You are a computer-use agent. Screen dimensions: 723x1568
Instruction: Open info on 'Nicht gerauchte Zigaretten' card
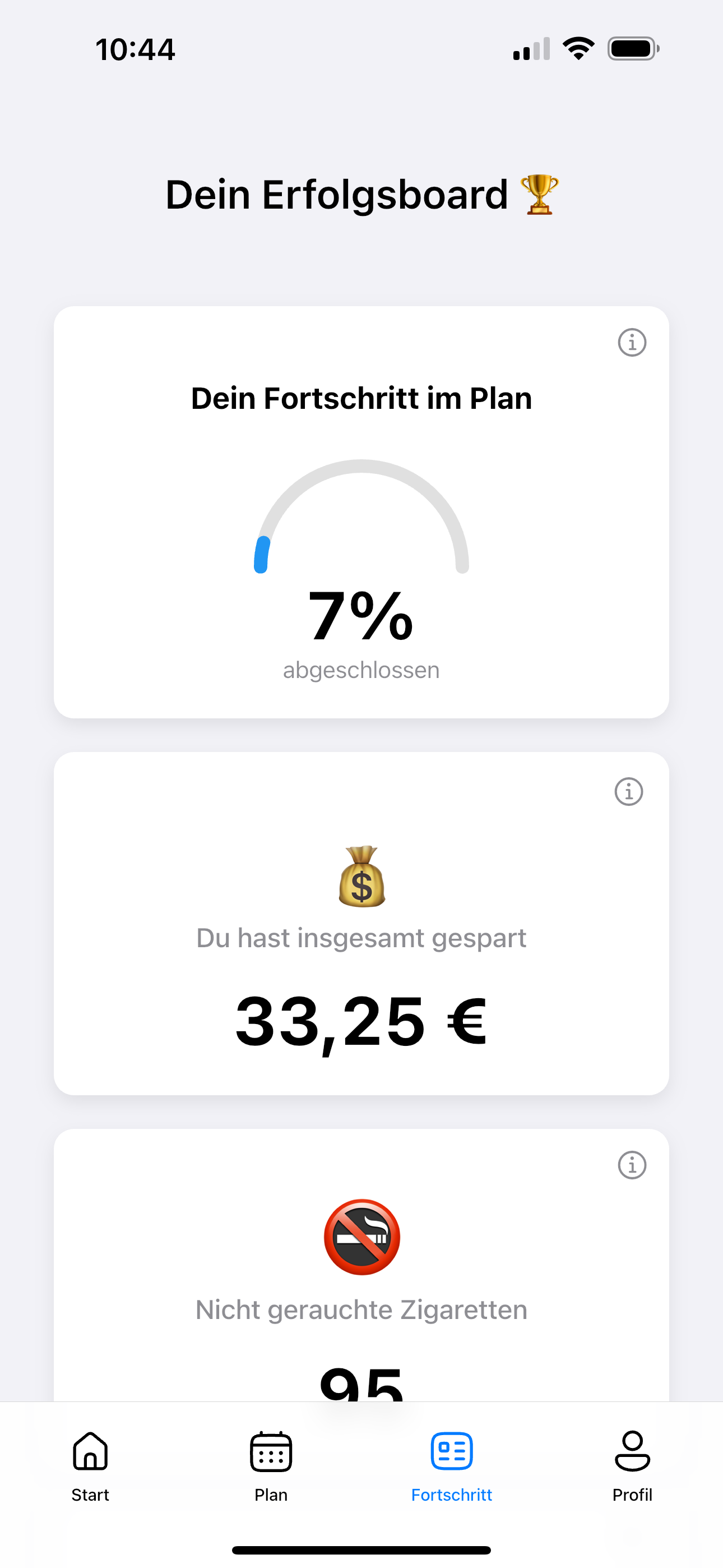(633, 1165)
